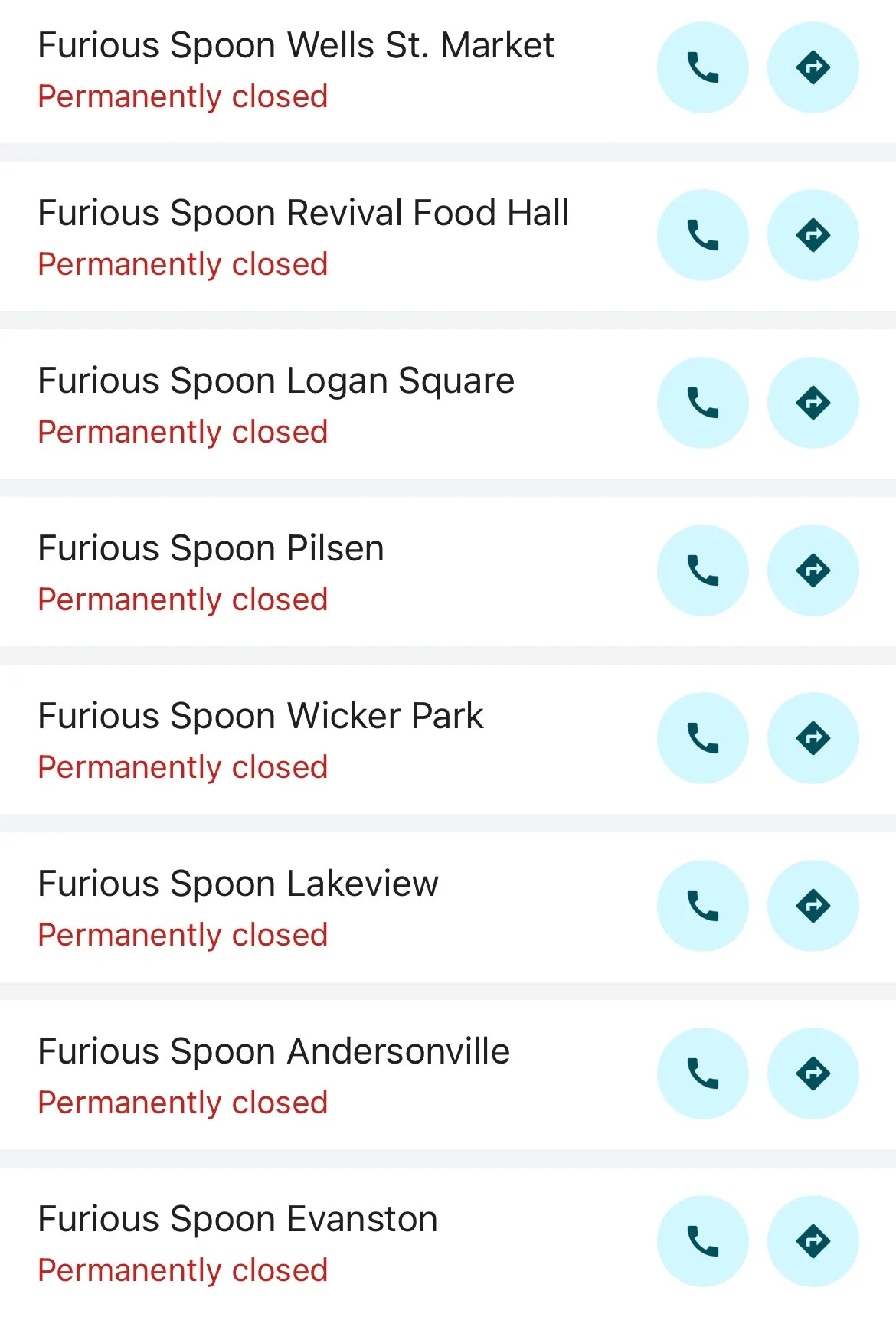The height and width of the screenshot is (1317, 896).
Task: Call Furious Spoon Evanston
Action: [x=702, y=1241]
